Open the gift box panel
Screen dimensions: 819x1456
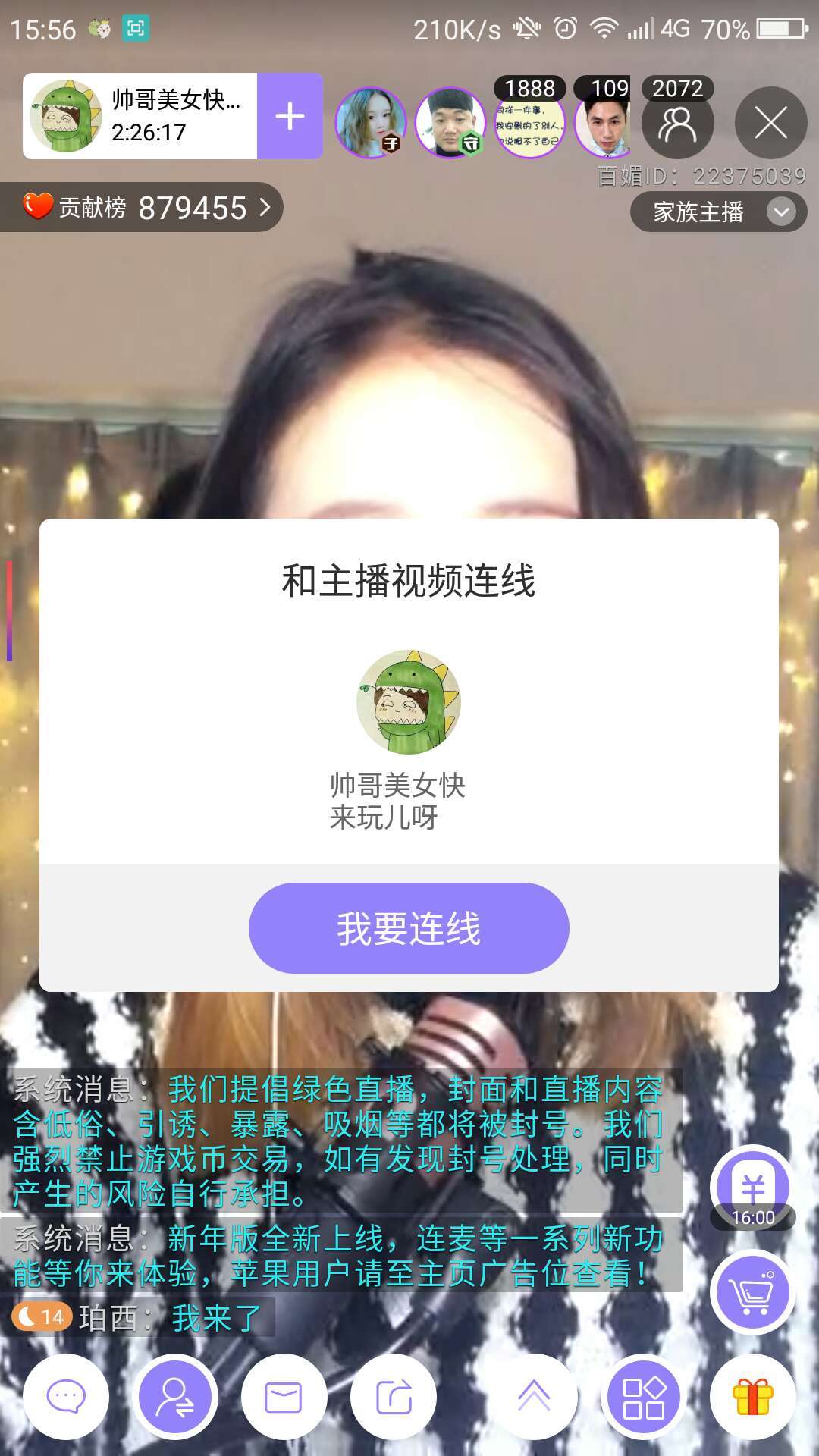click(x=752, y=1396)
